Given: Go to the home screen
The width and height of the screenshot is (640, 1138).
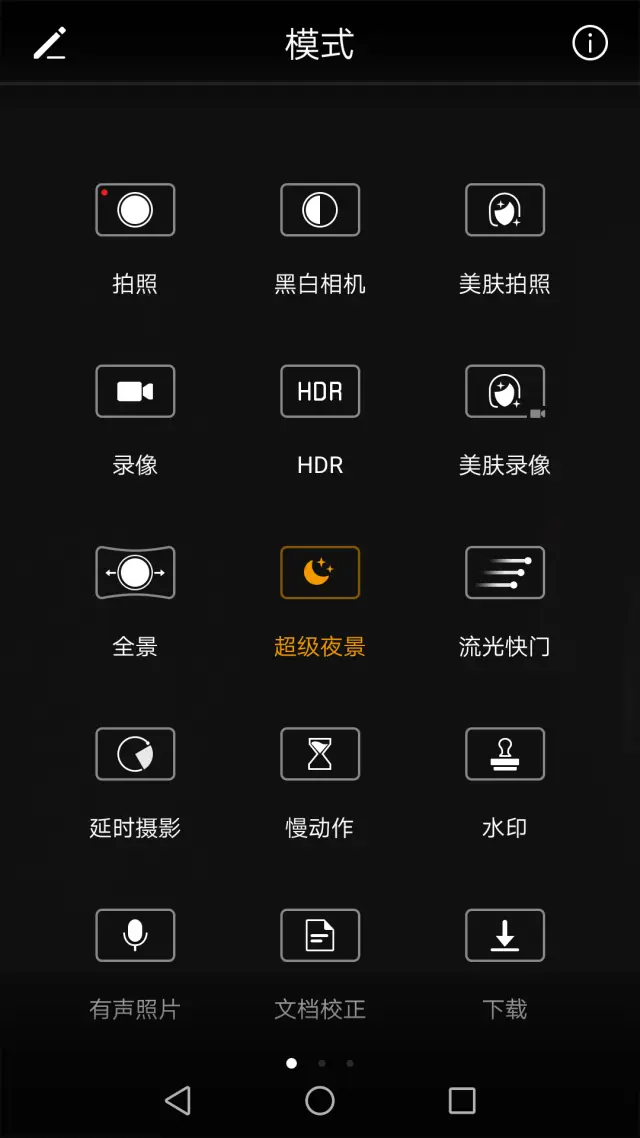Looking at the screenshot, I should pyautogui.click(x=320, y=1101).
